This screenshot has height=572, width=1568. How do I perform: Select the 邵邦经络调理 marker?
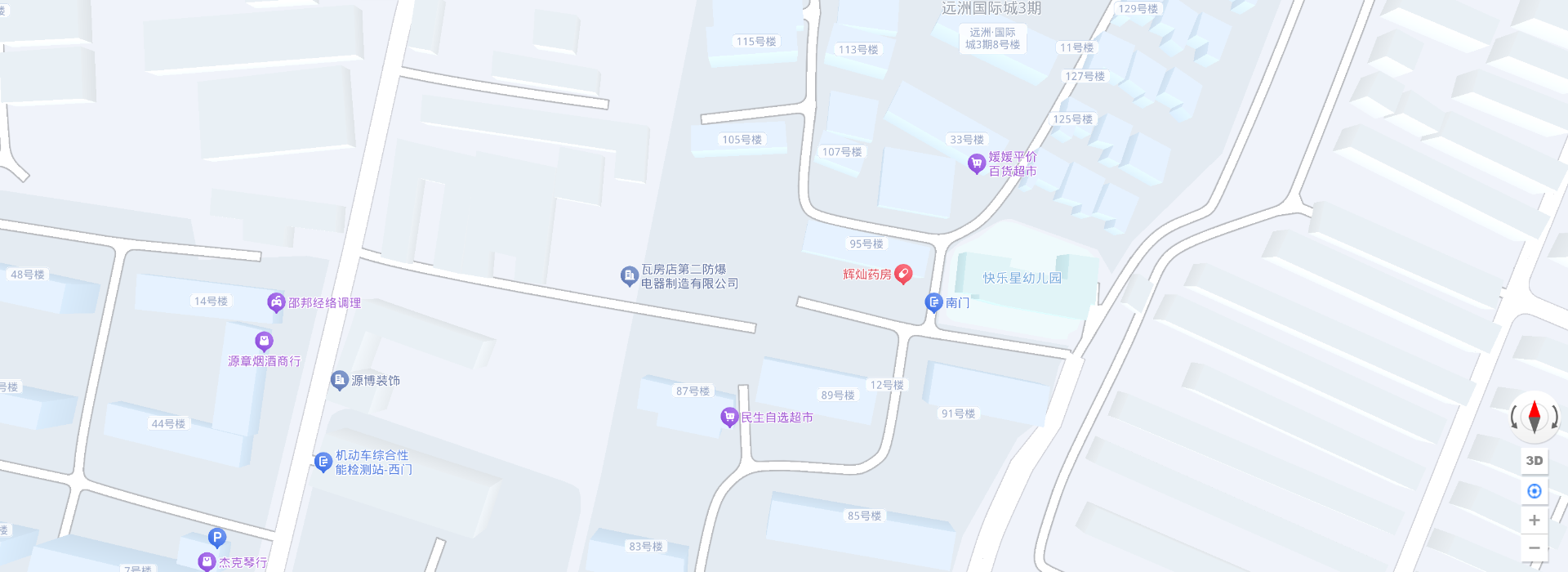pyautogui.click(x=276, y=302)
